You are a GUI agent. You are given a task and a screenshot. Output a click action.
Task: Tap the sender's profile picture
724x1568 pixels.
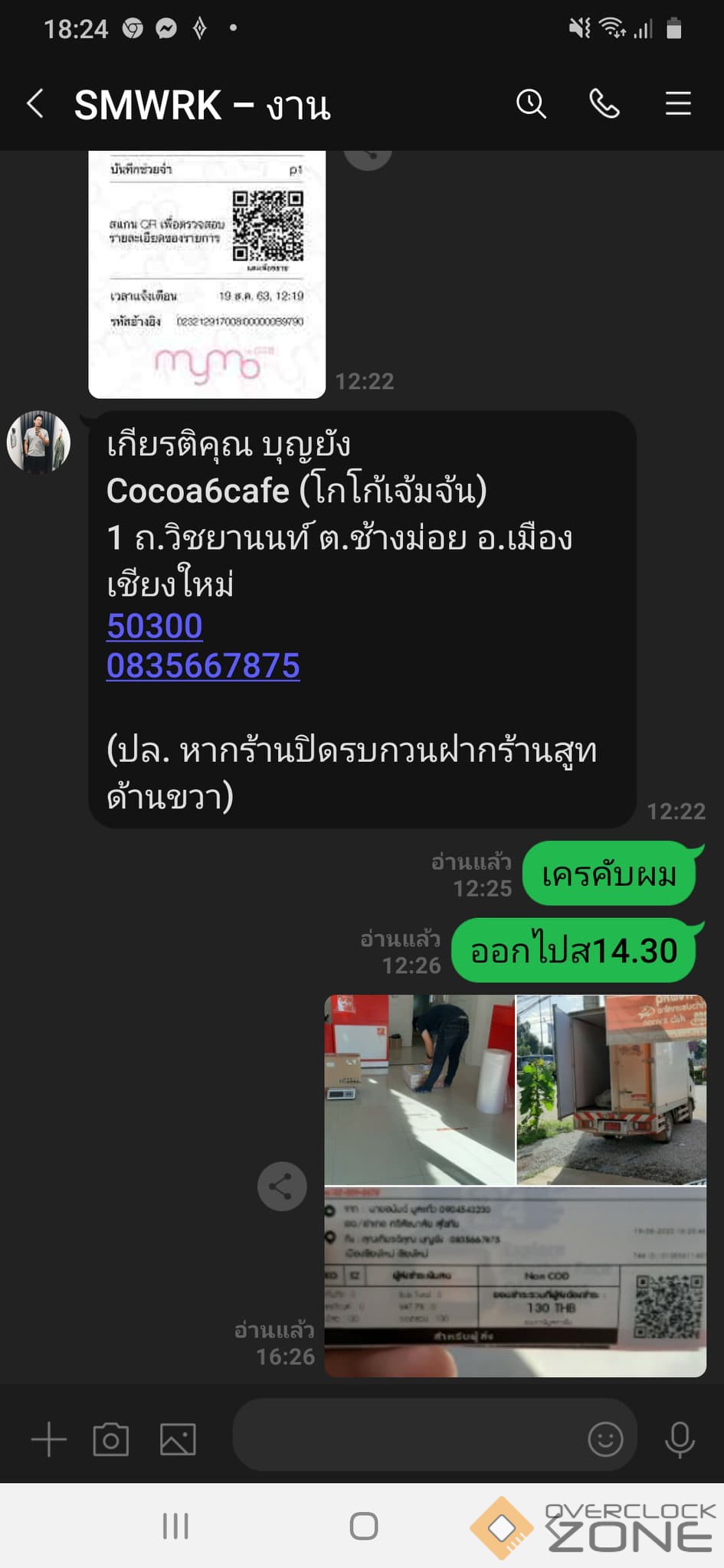click(x=38, y=442)
